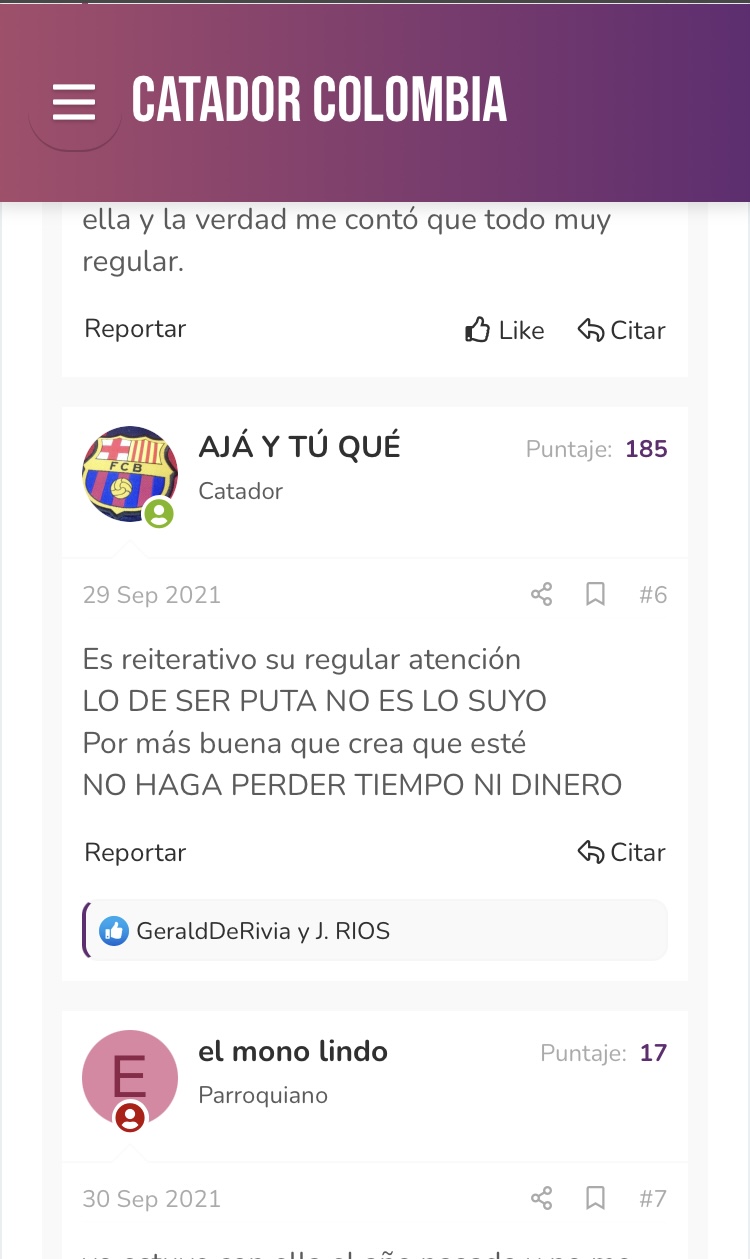
Task: Open AJÁ Y TÚ QUÉ's profile avatar
Action: pos(130,474)
